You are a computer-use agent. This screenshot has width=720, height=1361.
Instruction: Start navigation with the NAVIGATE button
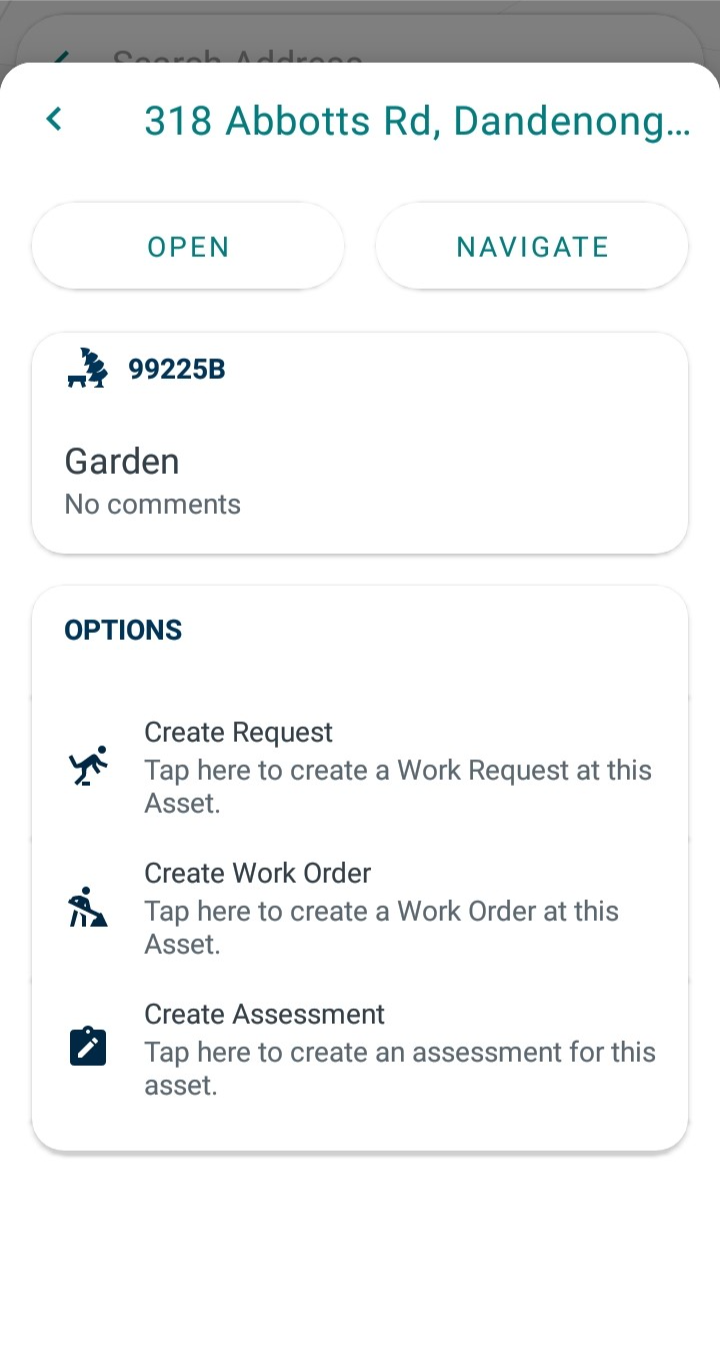532,247
